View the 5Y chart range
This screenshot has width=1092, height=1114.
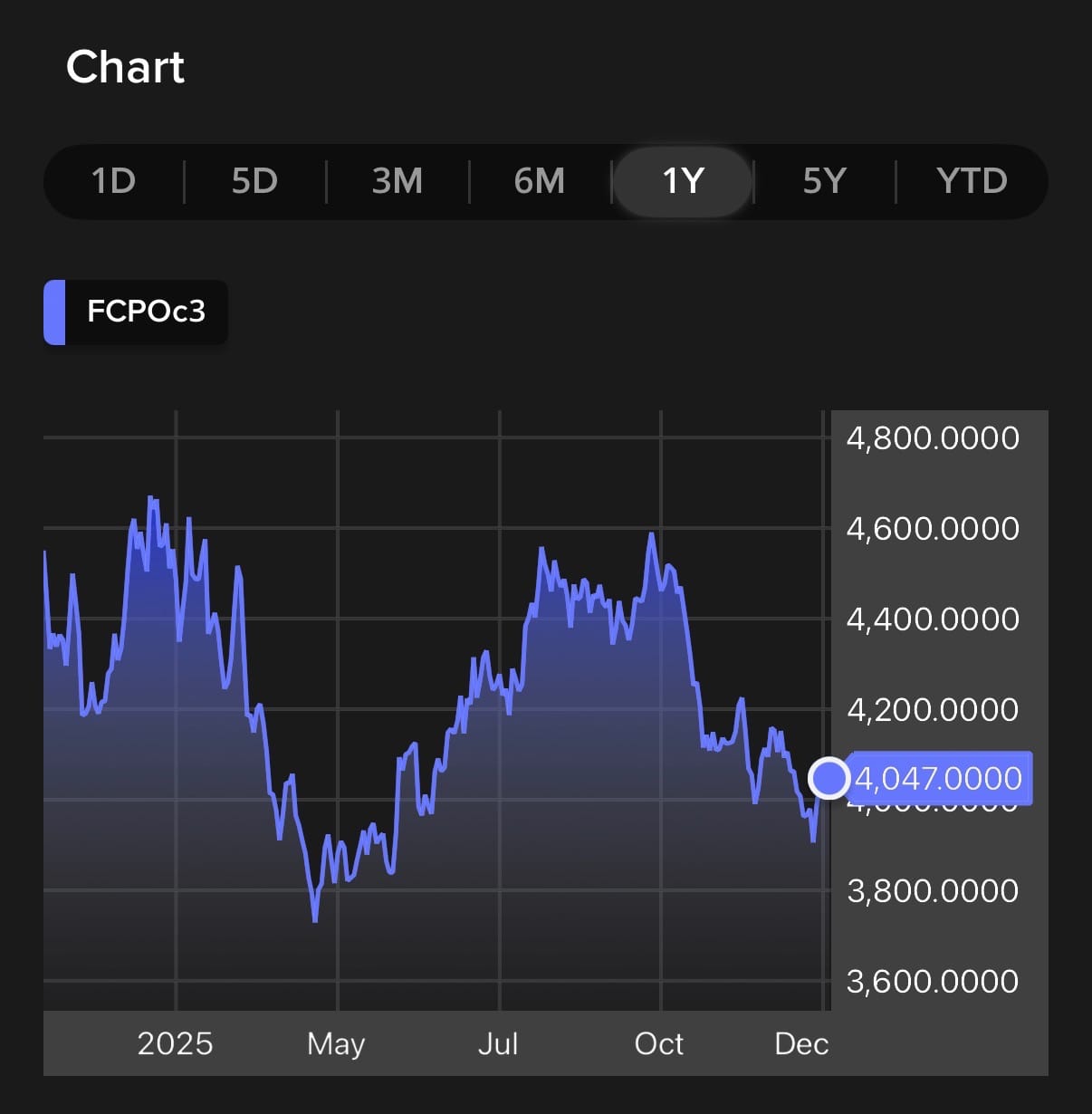(824, 181)
